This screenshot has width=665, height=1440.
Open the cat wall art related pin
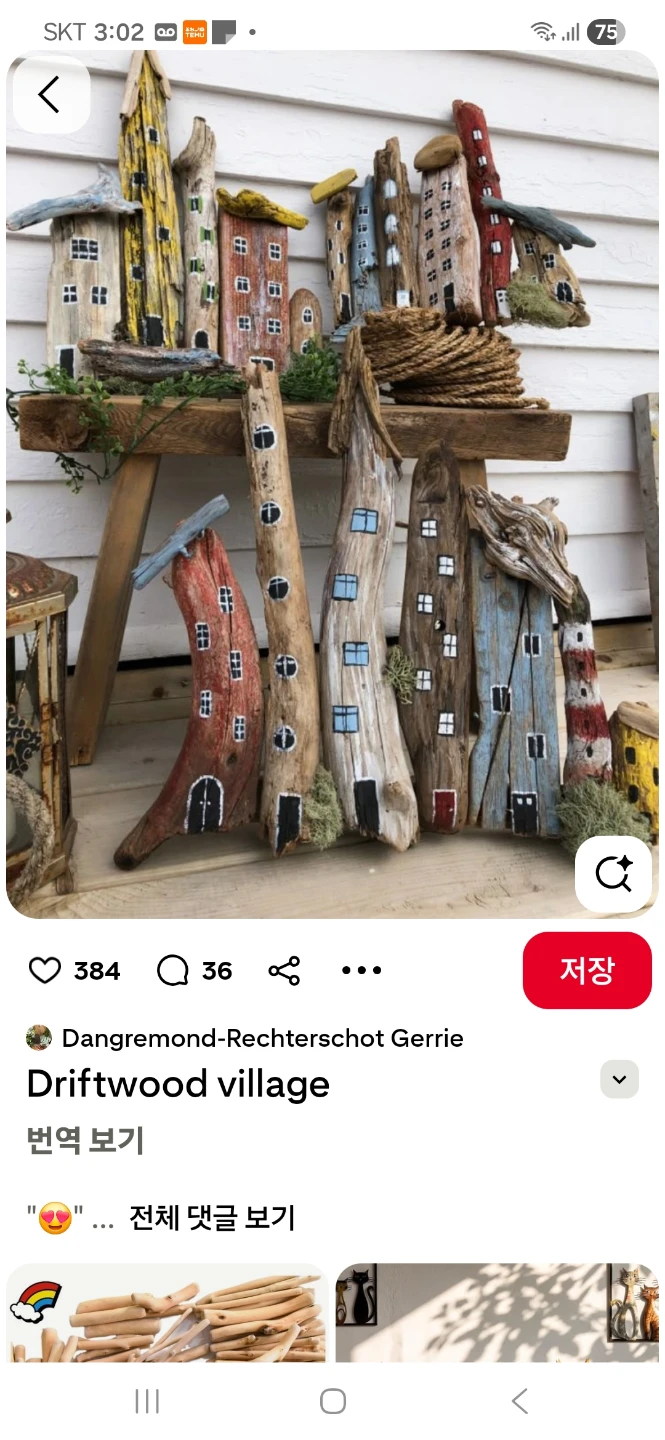(x=497, y=1313)
